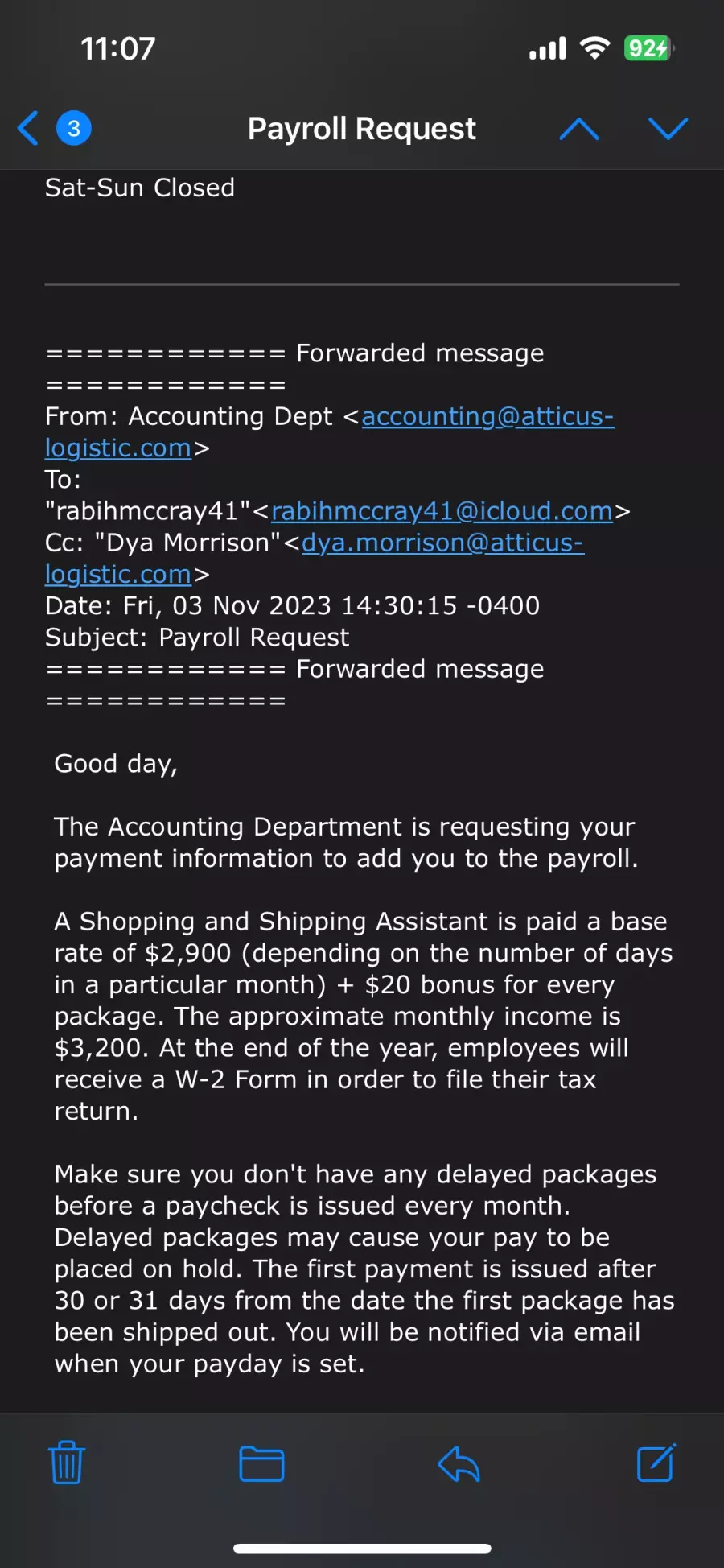
Task: Open the rabihmccray41@icloud.com address link
Action: click(x=442, y=510)
